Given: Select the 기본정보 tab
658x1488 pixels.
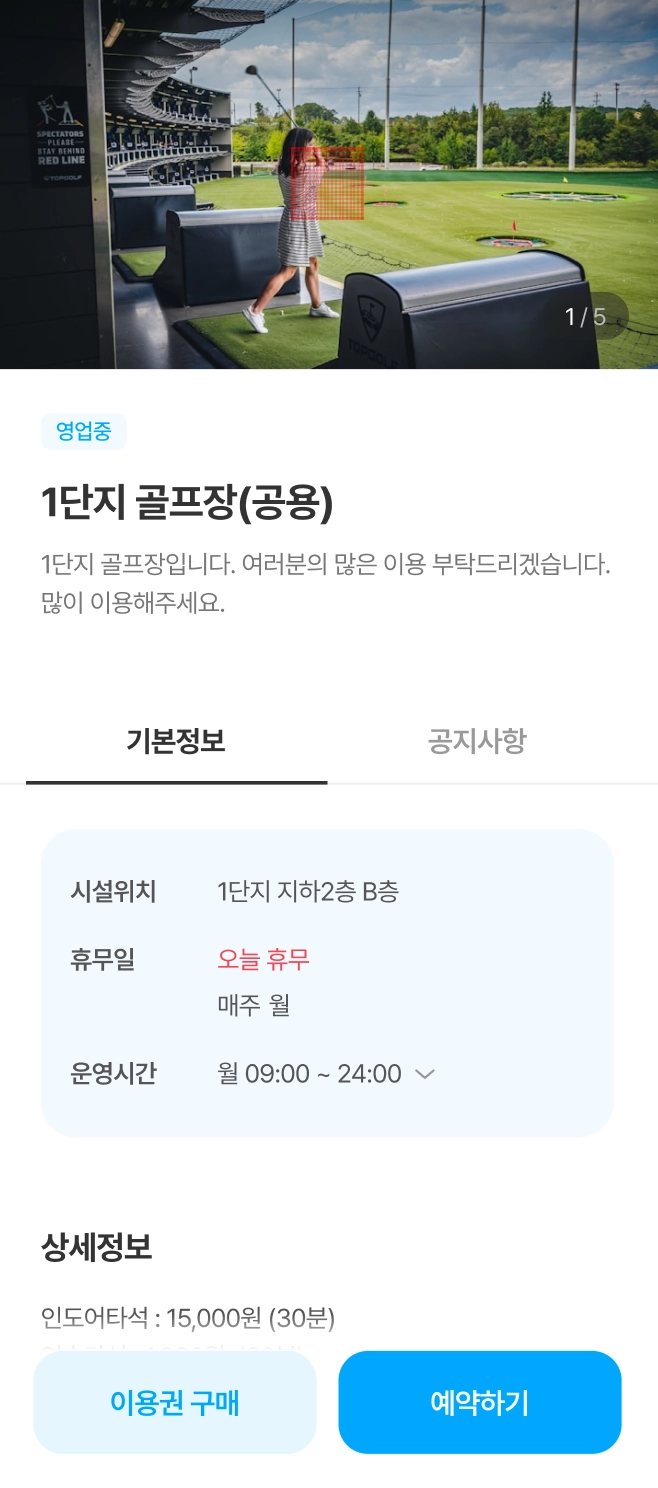Looking at the screenshot, I should (176, 742).
